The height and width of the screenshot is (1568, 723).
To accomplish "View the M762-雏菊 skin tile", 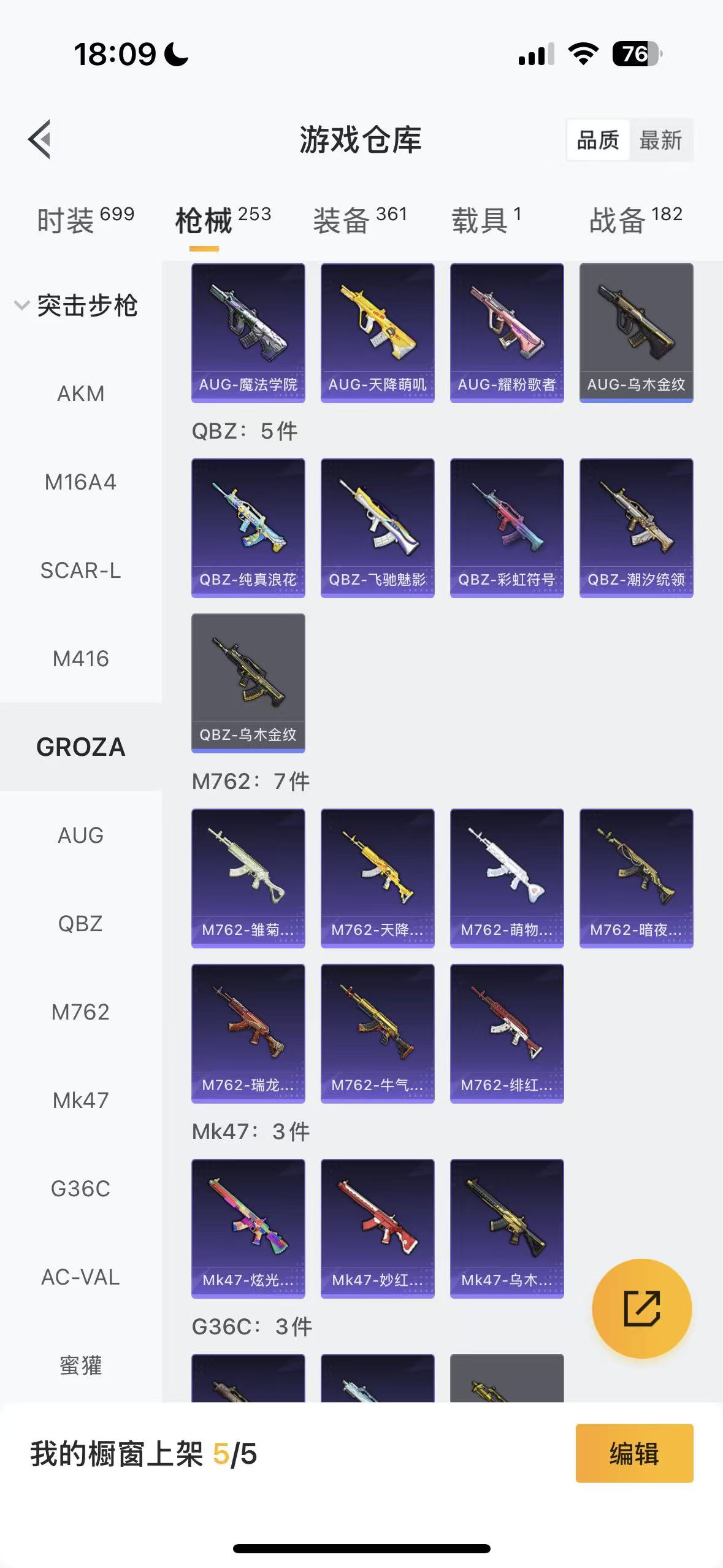I will click(248, 878).
